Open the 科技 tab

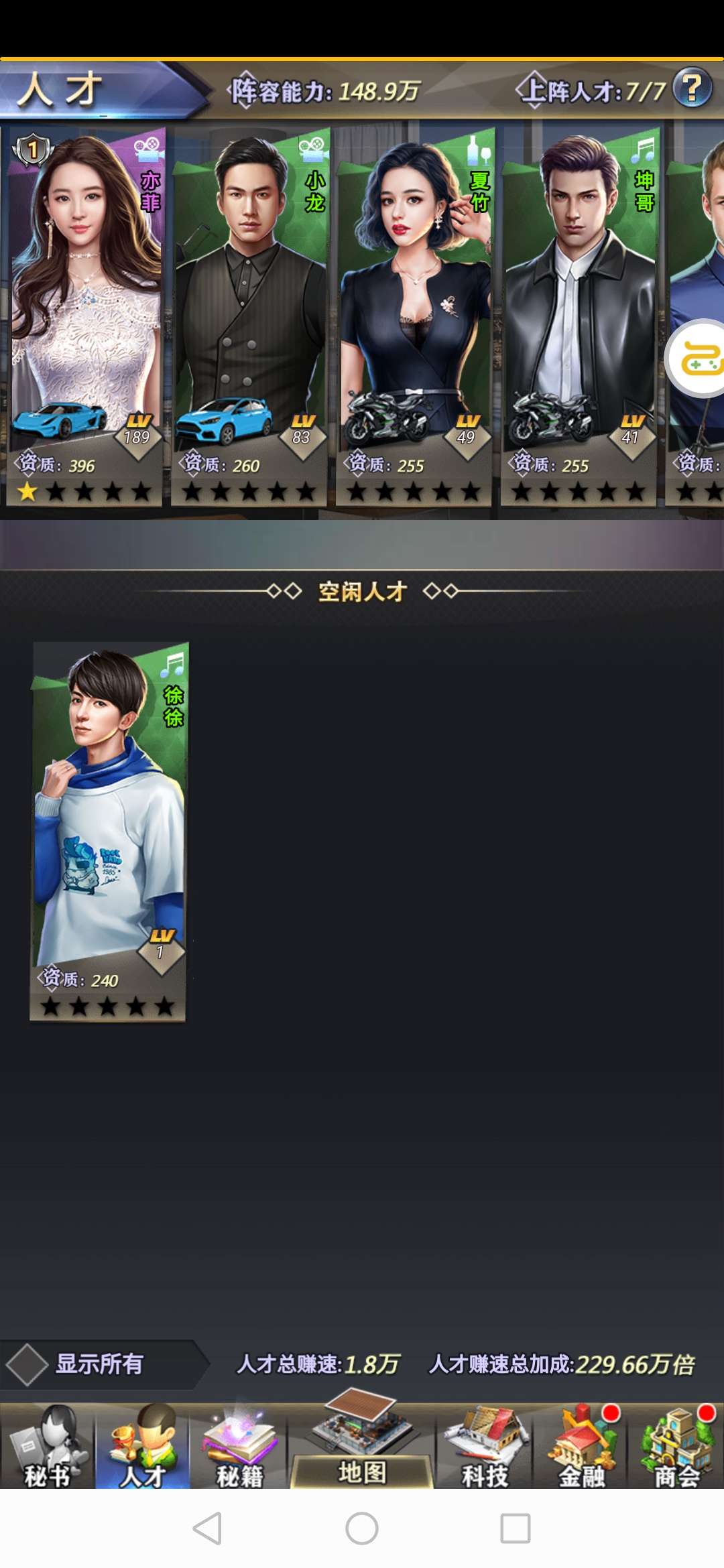[485, 1447]
